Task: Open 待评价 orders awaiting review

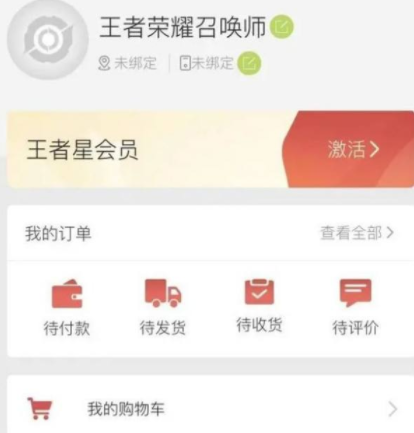Action: (x=355, y=307)
